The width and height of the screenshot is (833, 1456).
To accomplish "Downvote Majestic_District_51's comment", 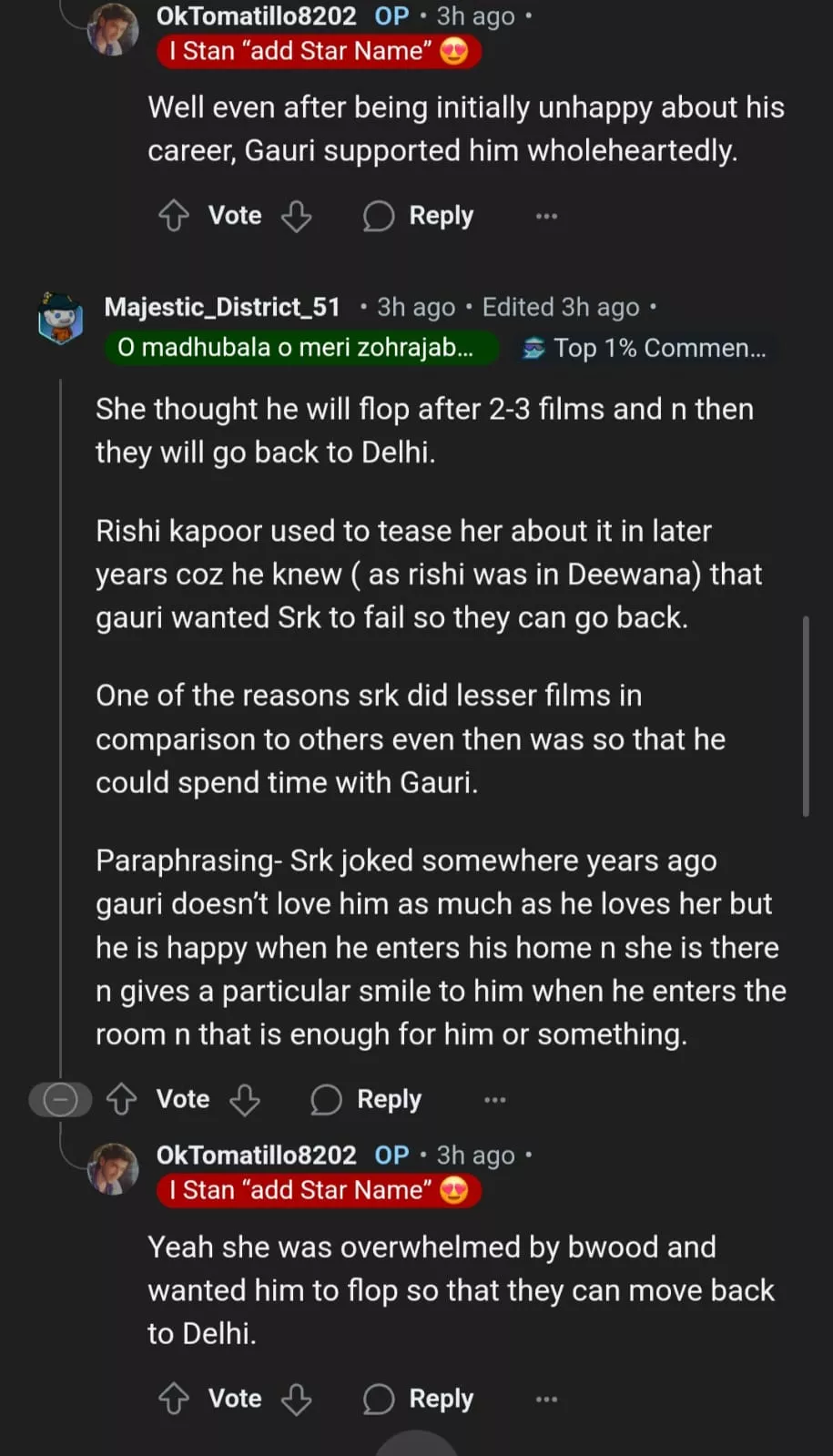I will tap(245, 1099).
